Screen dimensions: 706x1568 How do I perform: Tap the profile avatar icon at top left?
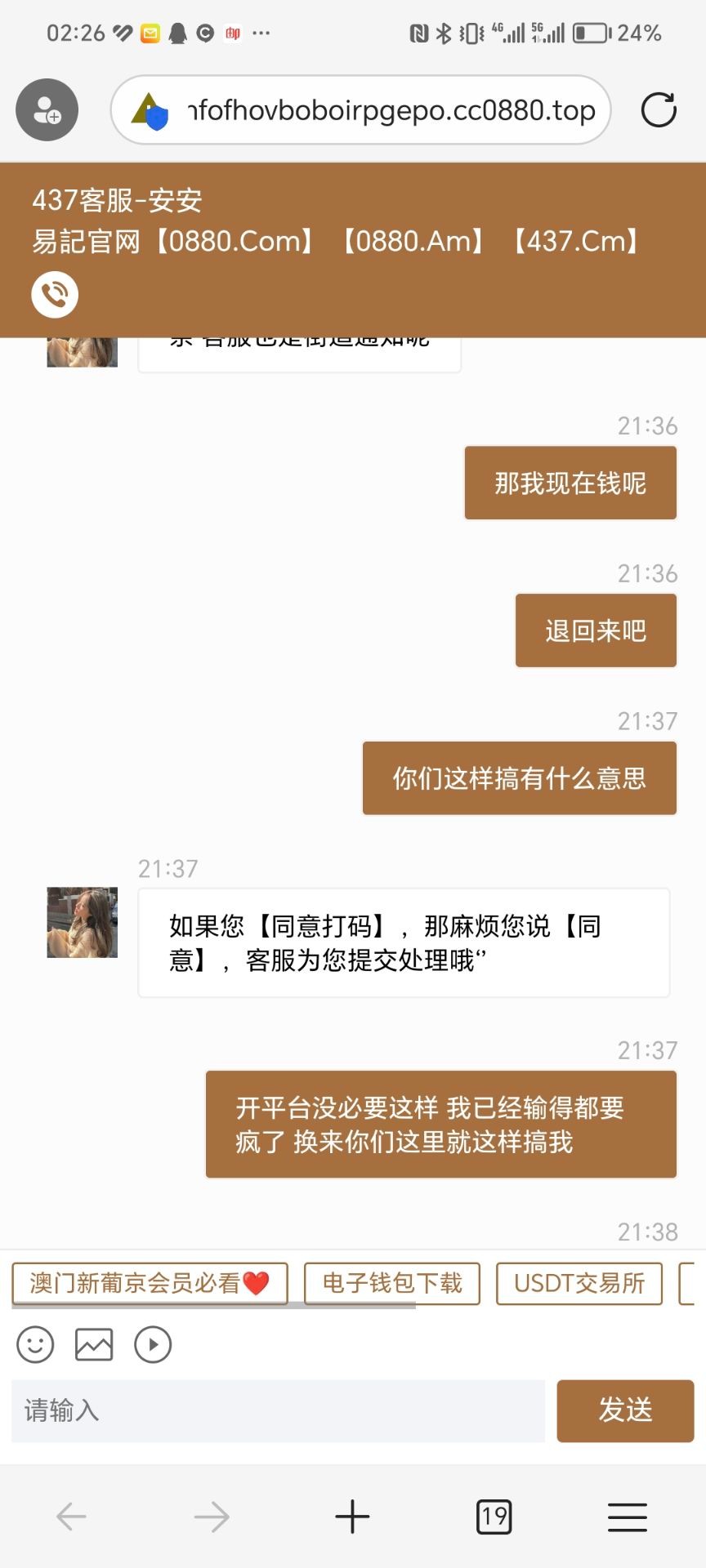click(46, 109)
